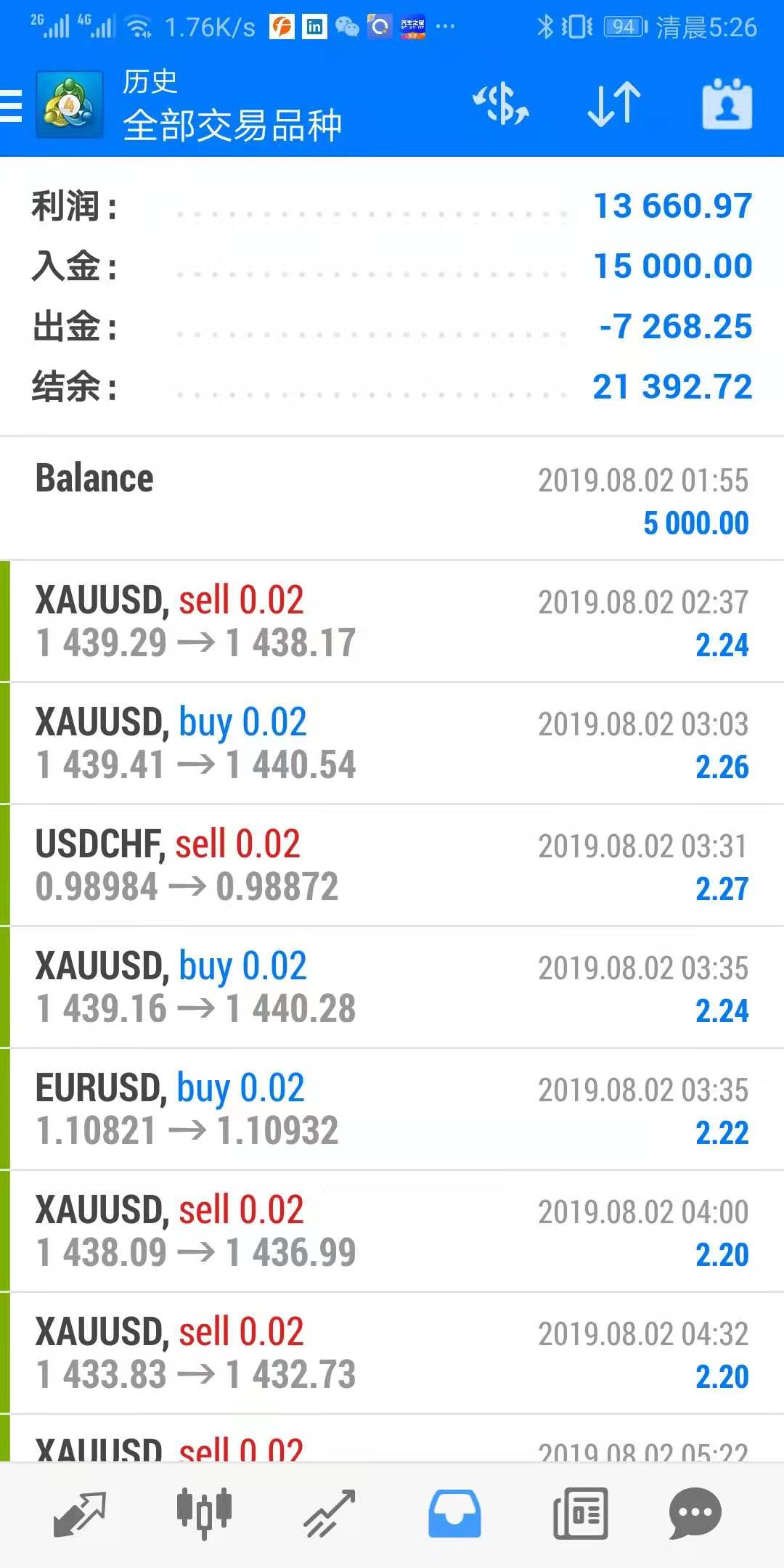Open the XAUUSD sell trade closed at 04:00
784x1568 pixels.
392,1231
